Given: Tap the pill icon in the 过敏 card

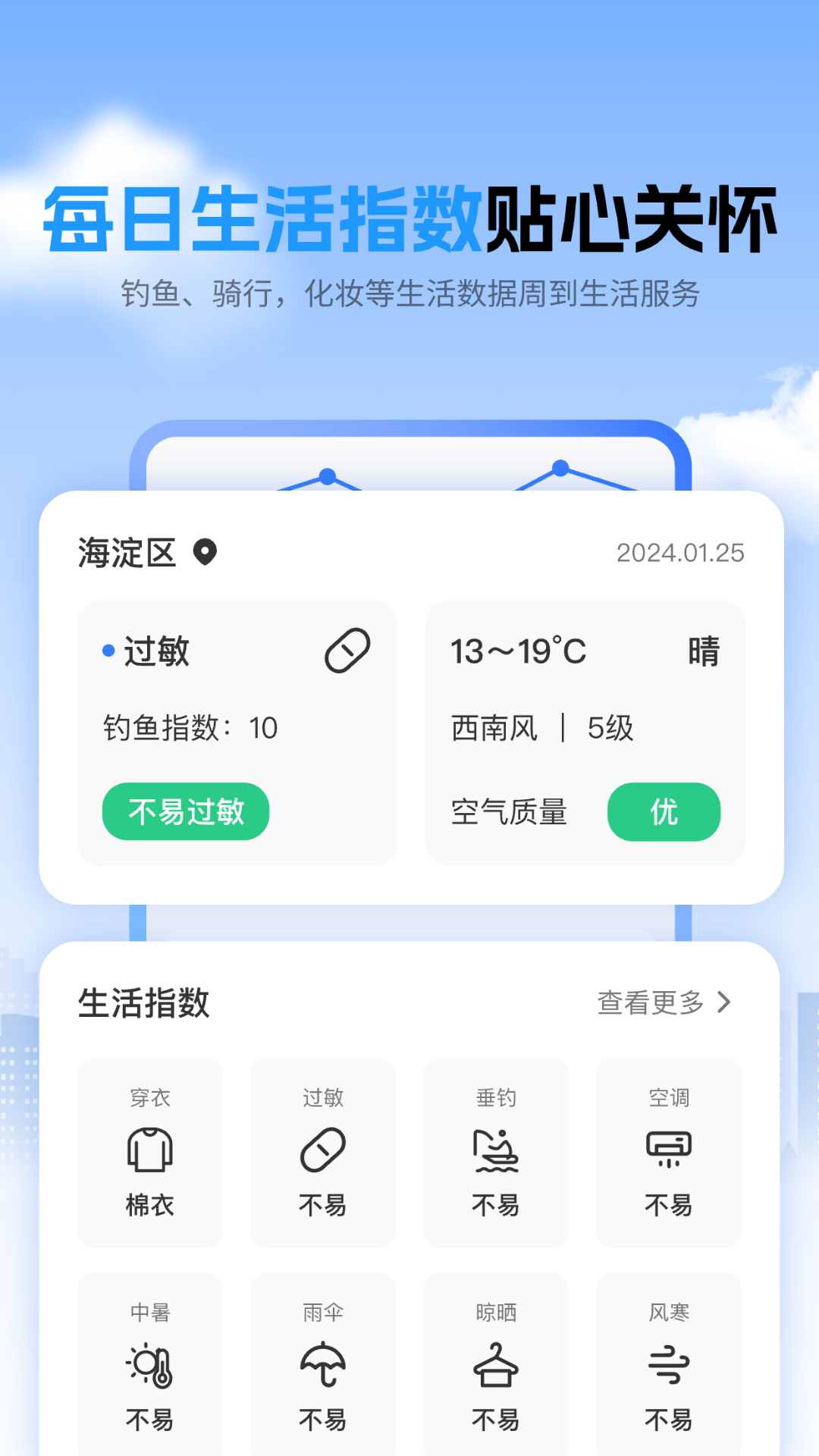Looking at the screenshot, I should 347,650.
